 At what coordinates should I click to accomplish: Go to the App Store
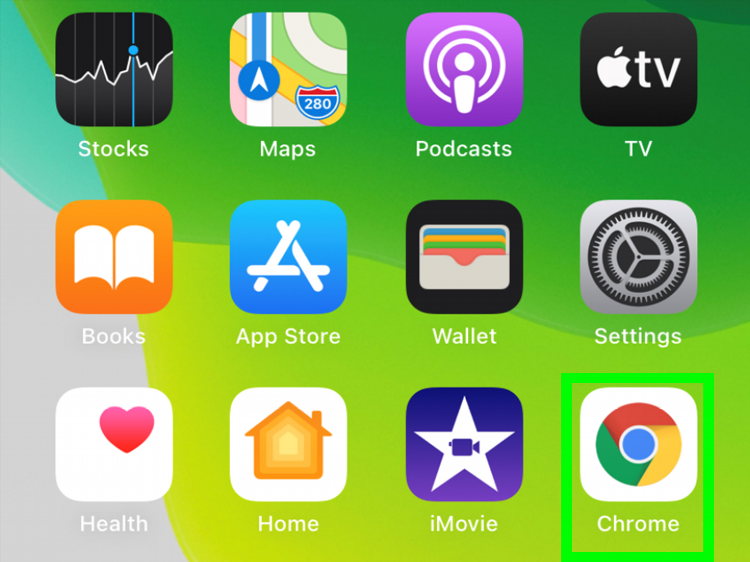tap(288, 257)
